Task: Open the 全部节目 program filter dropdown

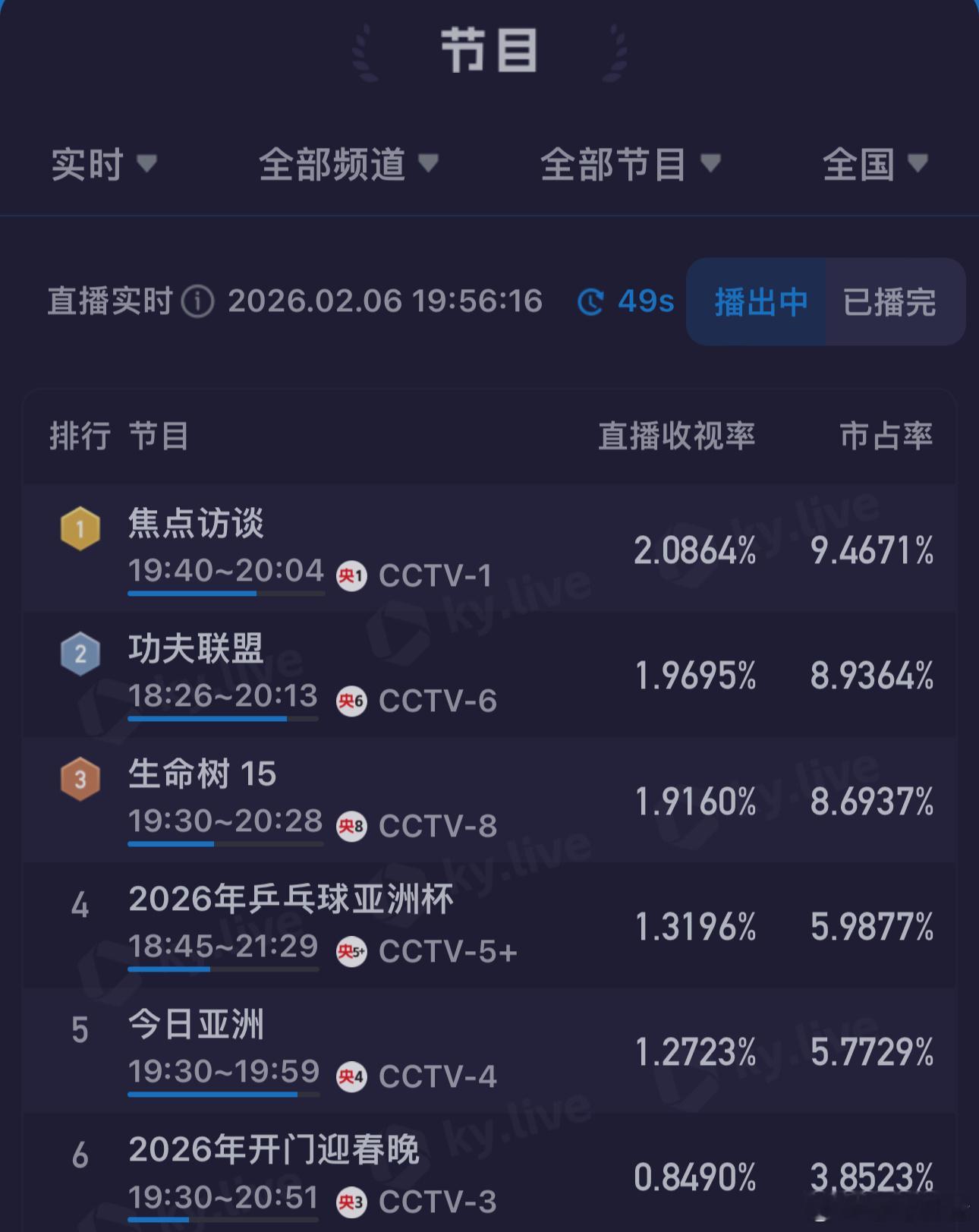Action: click(627, 164)
